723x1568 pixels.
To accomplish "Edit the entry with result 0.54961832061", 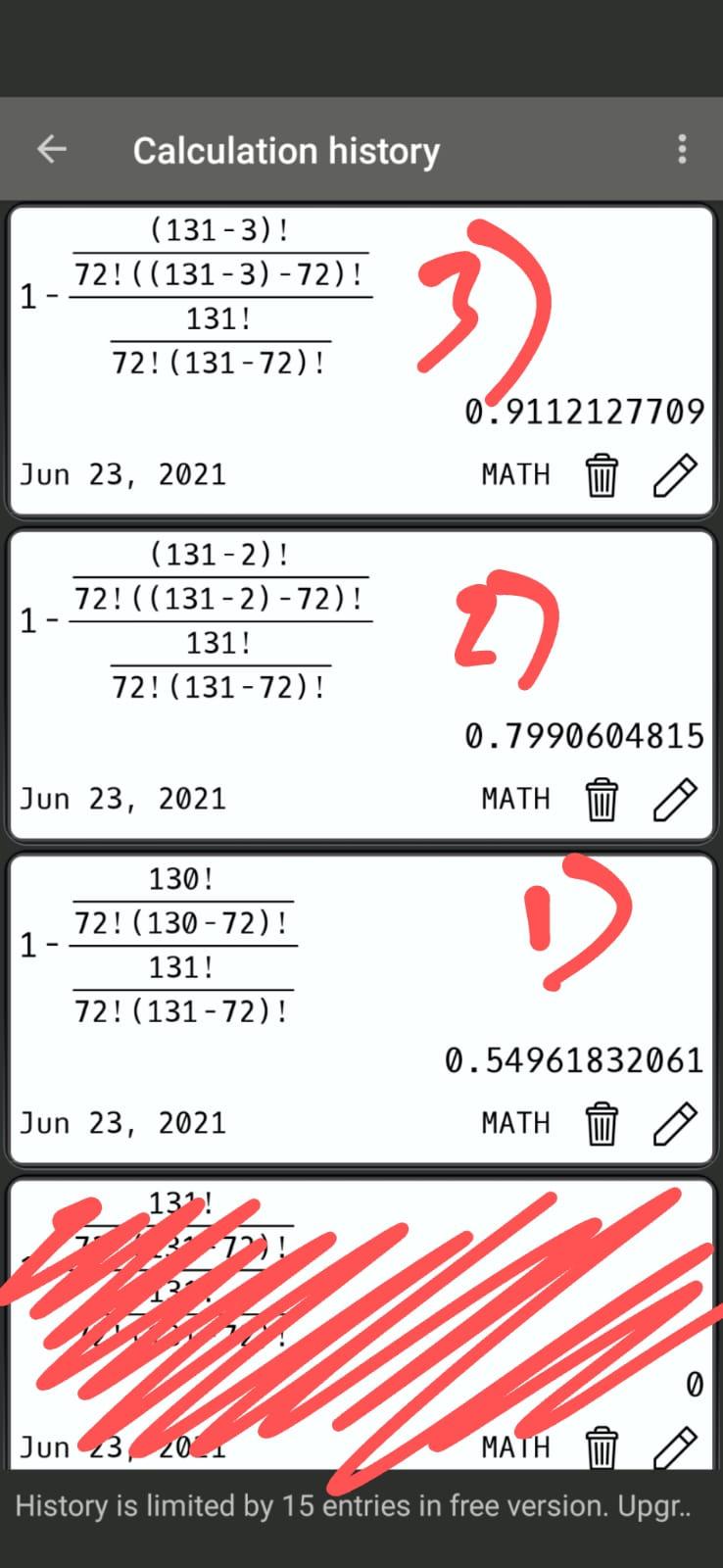I will pos(675,1123).
